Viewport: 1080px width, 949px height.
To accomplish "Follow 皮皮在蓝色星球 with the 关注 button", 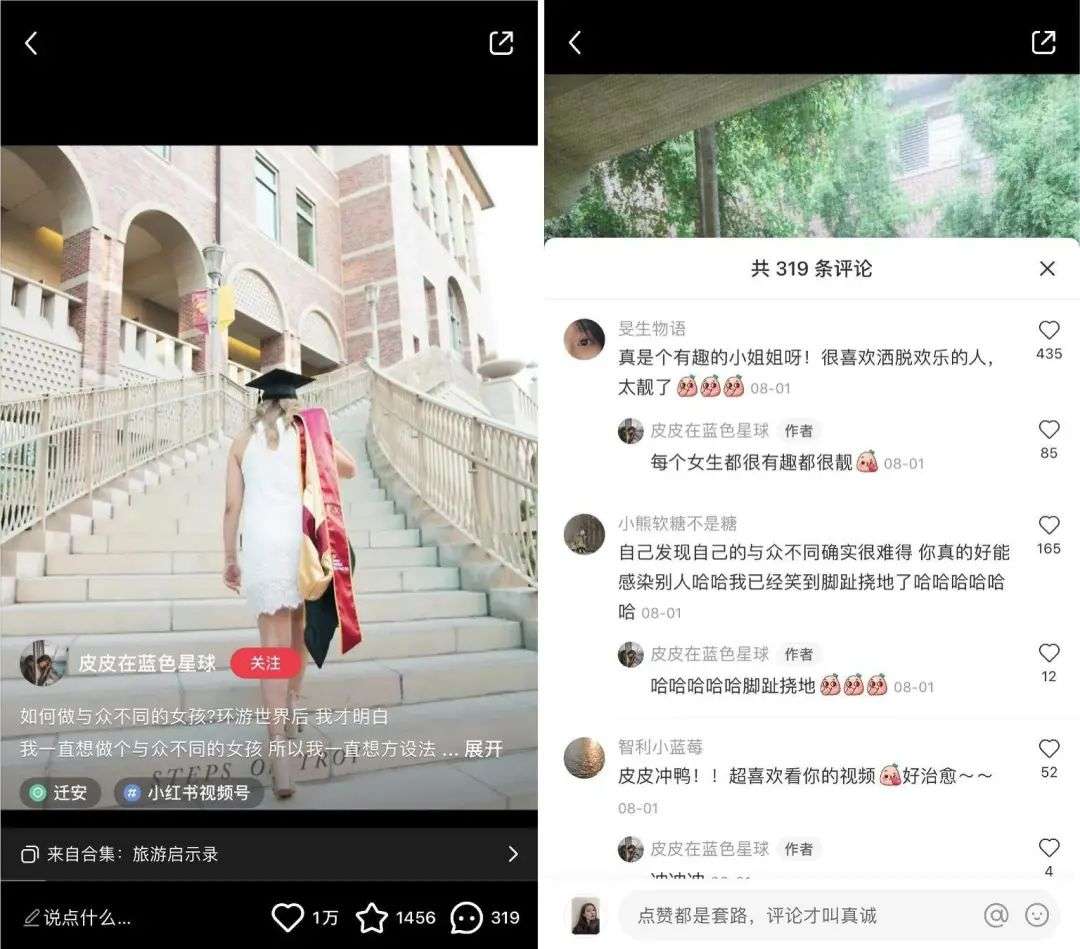I will click(x=264, y=663).
